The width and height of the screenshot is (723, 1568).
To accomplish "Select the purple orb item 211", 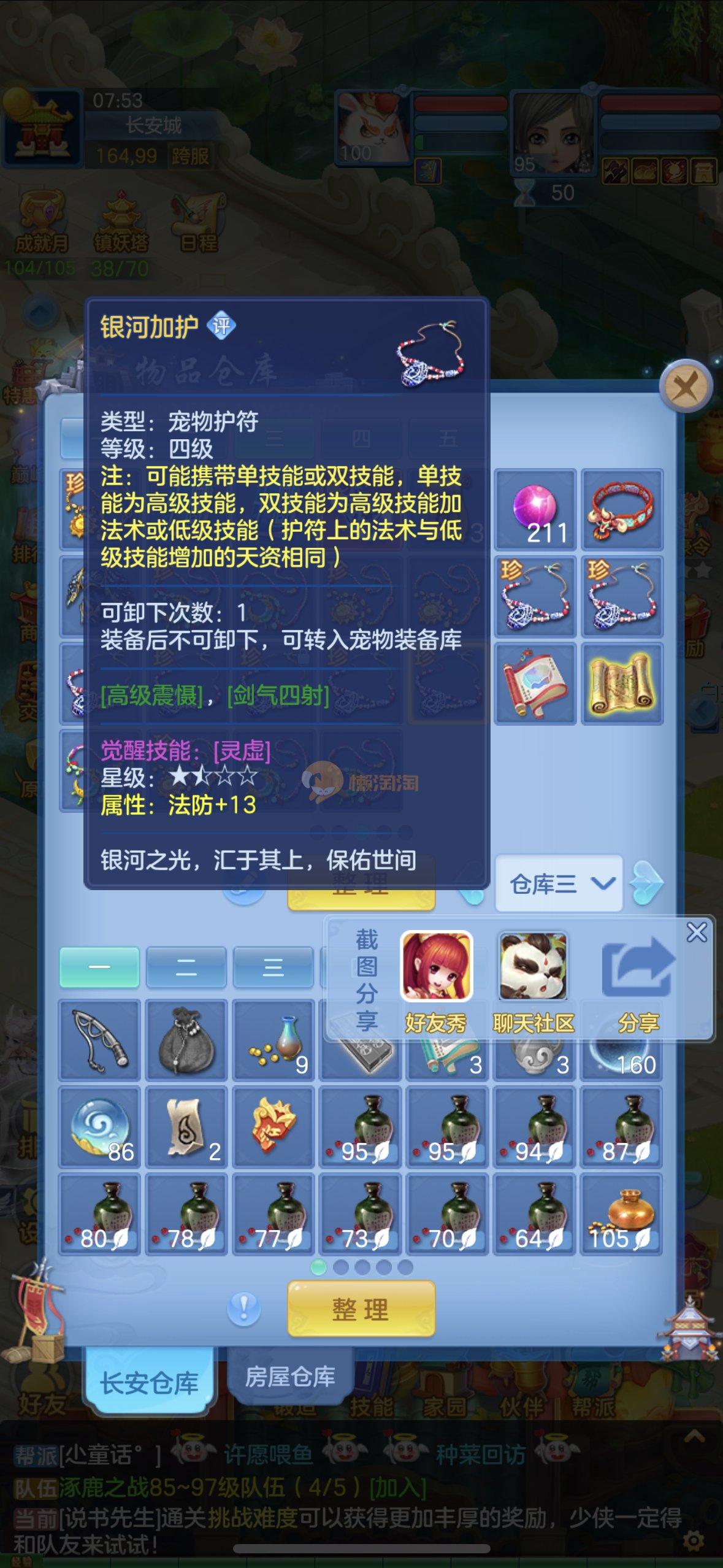I will coord(535,509).
